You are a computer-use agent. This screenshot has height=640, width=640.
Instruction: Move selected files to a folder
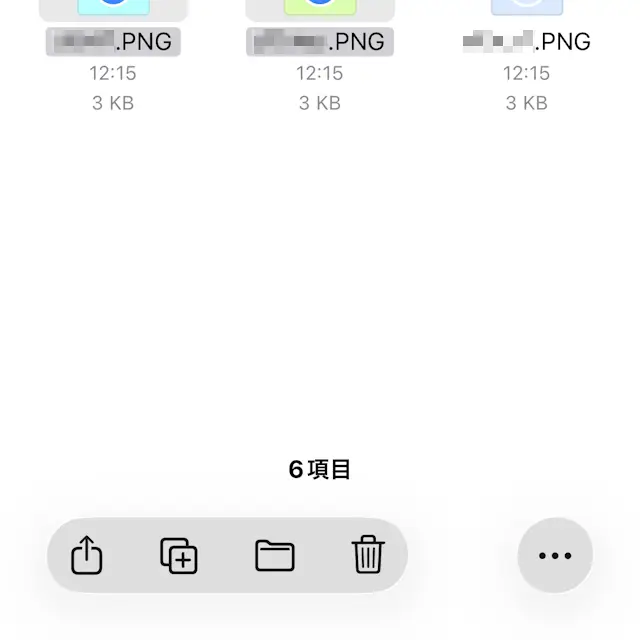tap(274, 555)
